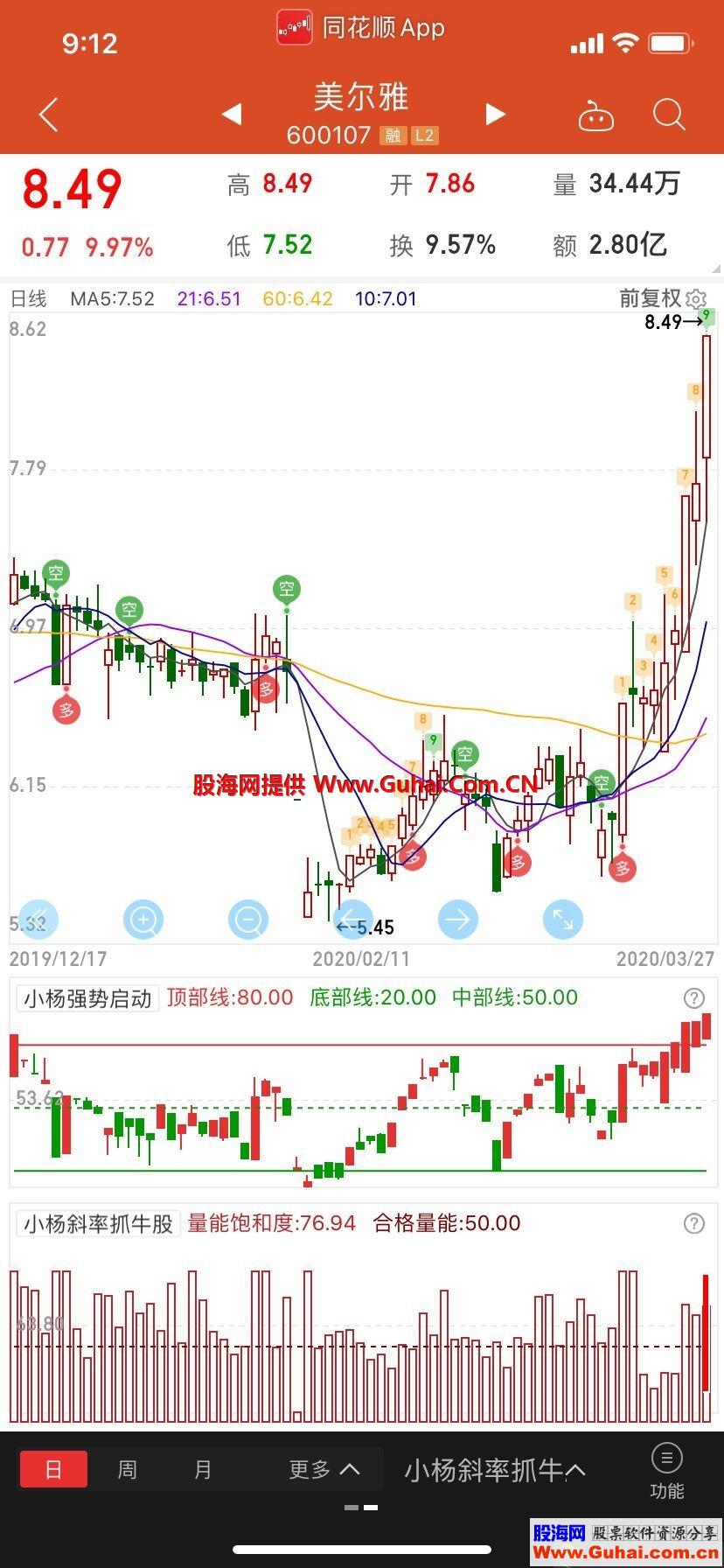Screen dimensions: 724x1568
Task: Expand the chart to full screen
Action: pyautogui.click(x=562, y=920)
